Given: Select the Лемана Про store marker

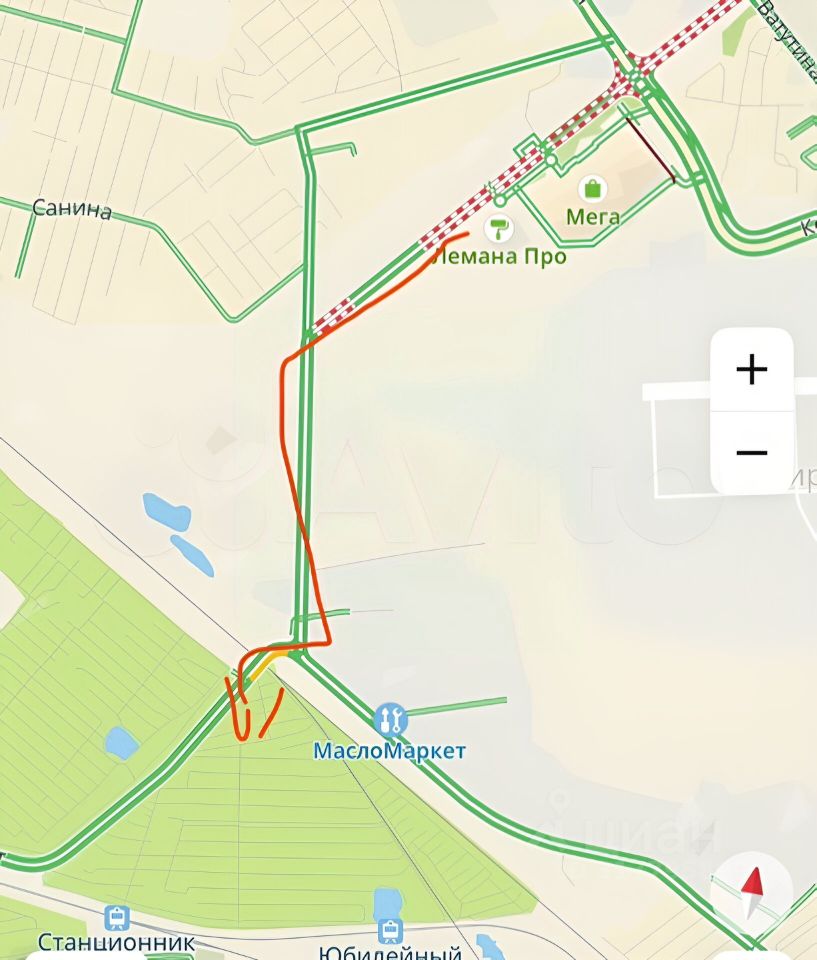Looking at the screenshot, I should [498, 229].
